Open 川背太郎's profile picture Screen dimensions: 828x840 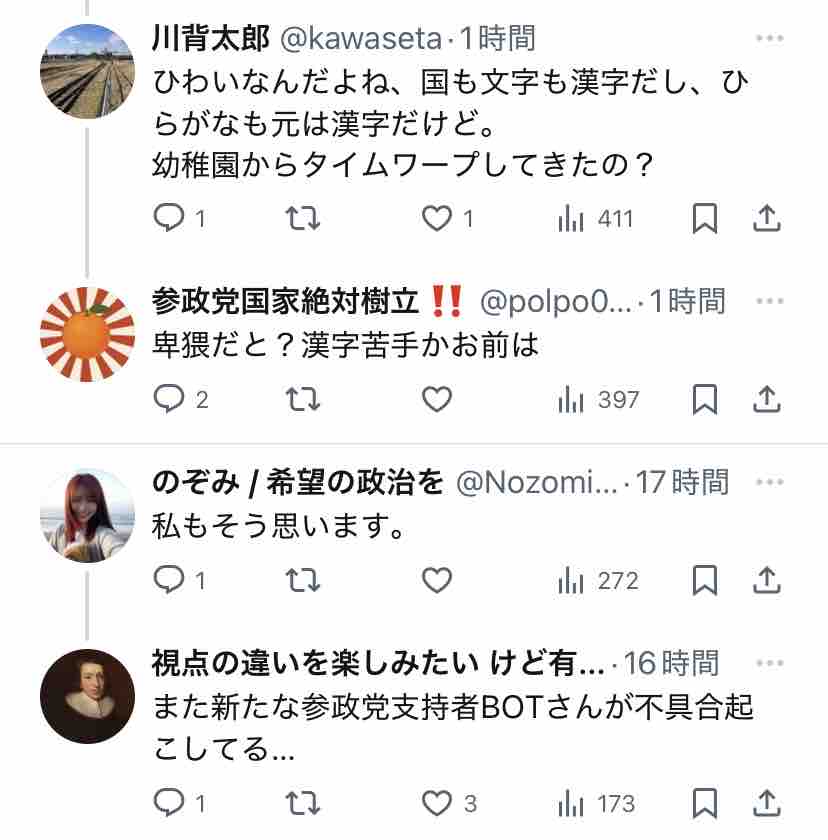click(x=86, y=72)
